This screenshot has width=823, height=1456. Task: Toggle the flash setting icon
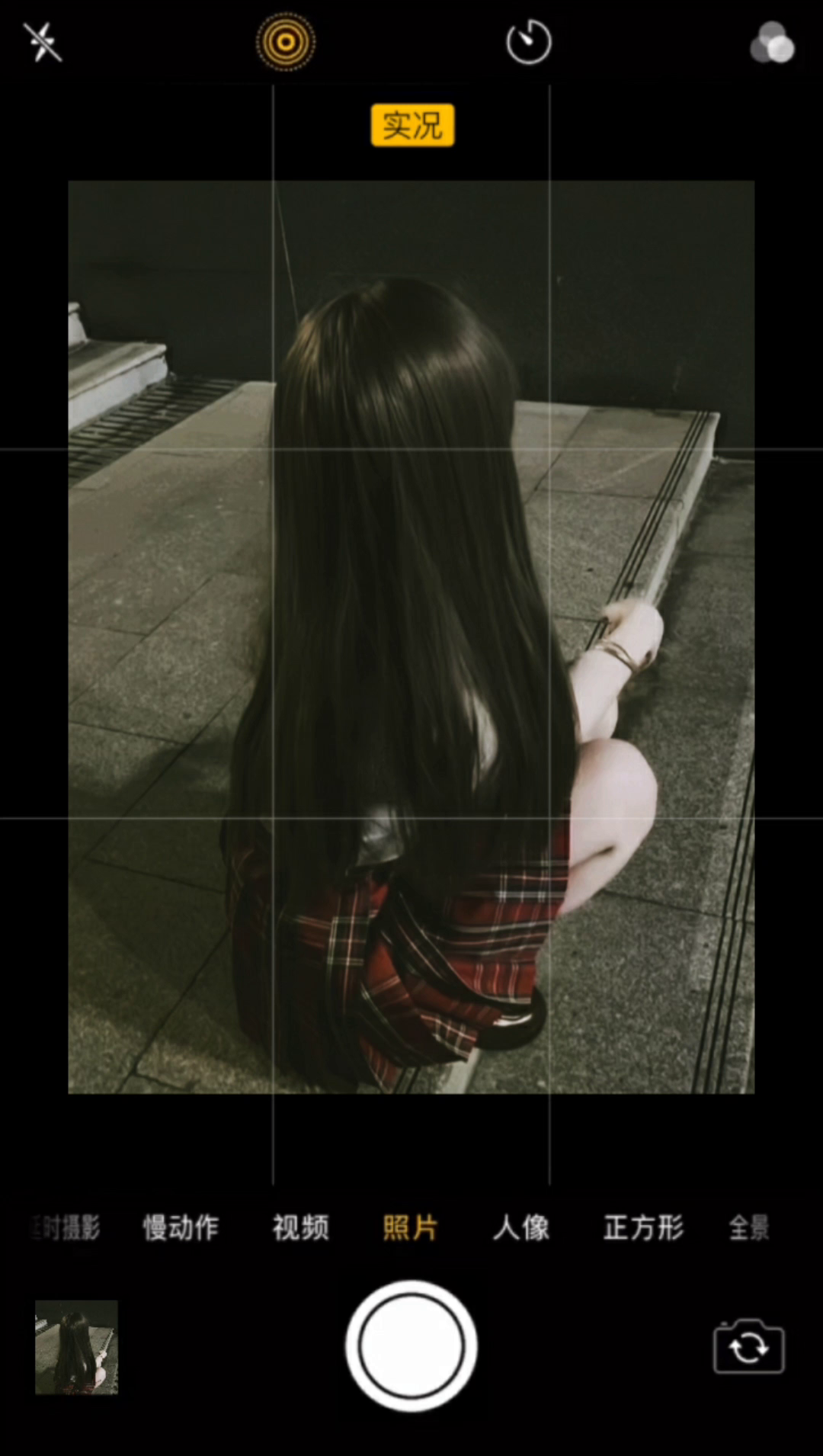[42, 42]
